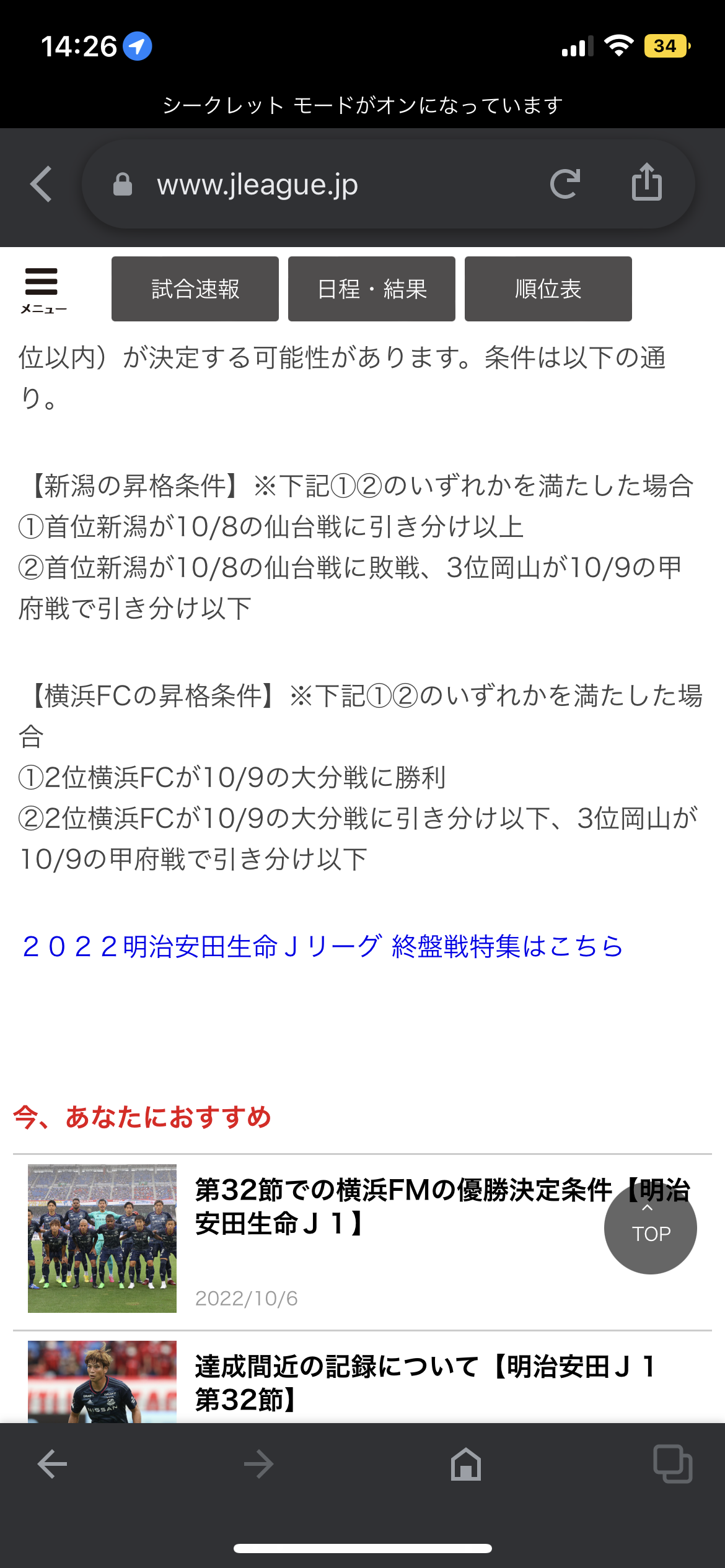View the 順位表 standings
Screen dimensions: 725x1568
[548, 289]
